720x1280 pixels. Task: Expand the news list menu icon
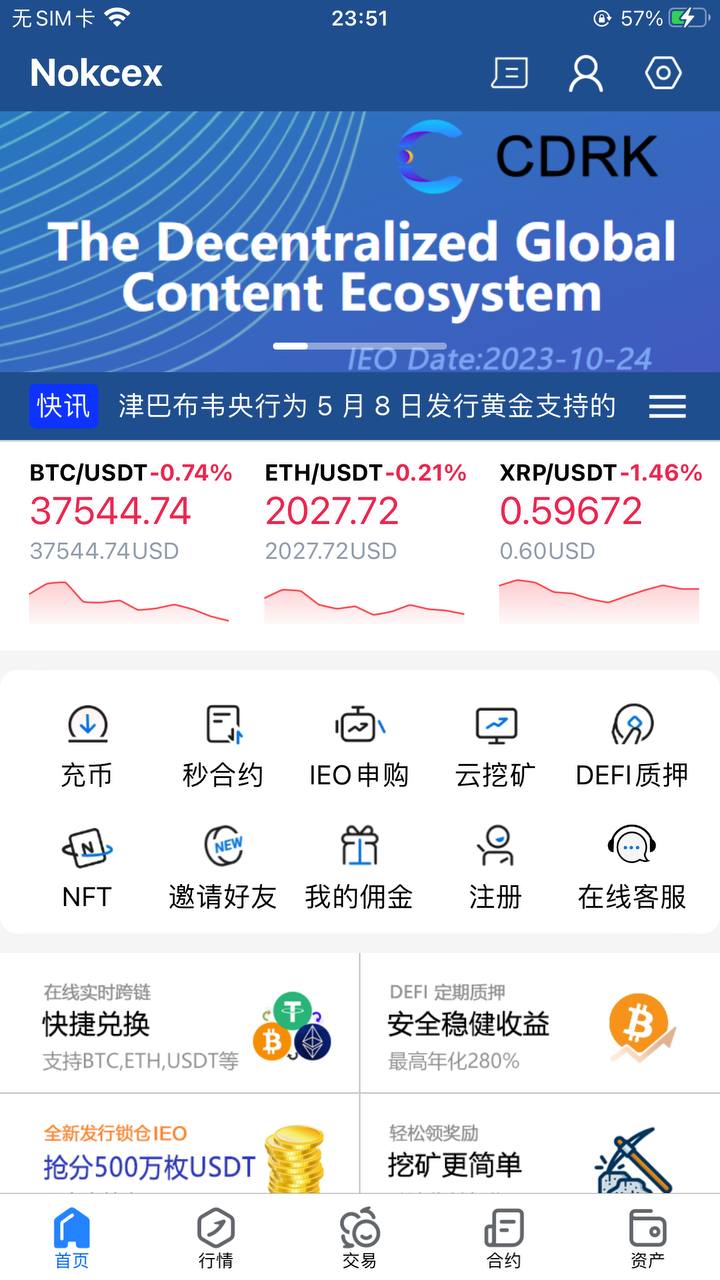click(667, 406)
